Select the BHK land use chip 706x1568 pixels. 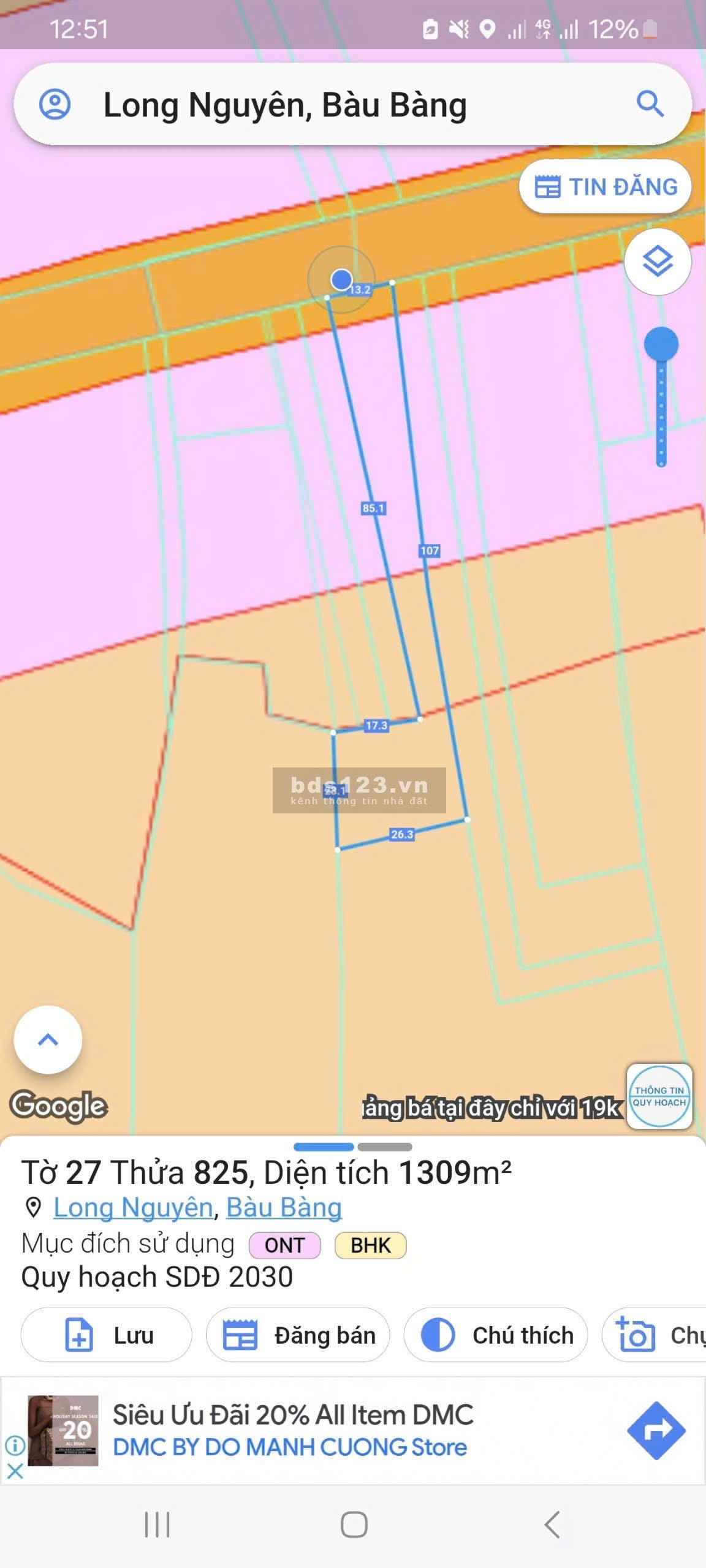click(370, 1245)
